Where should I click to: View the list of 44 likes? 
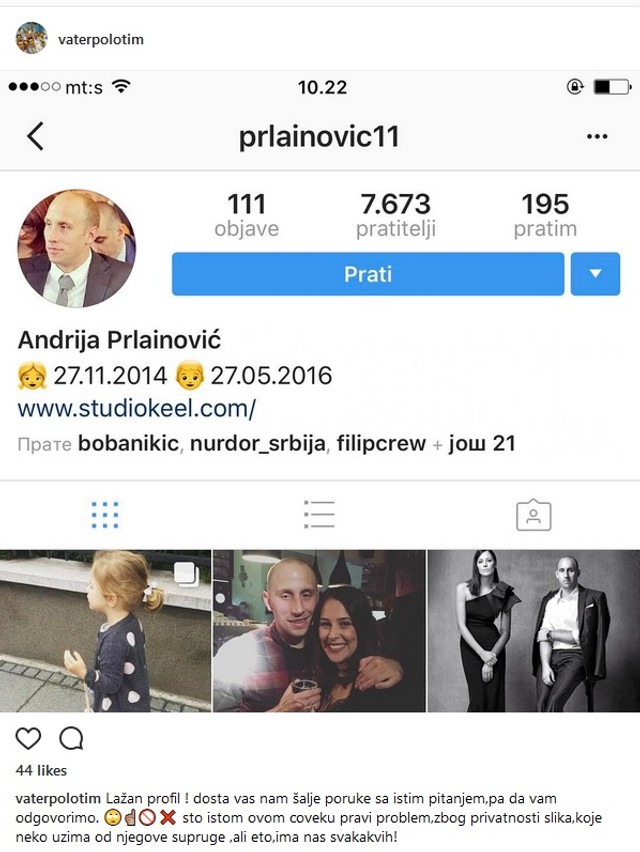tap(42, 771)
